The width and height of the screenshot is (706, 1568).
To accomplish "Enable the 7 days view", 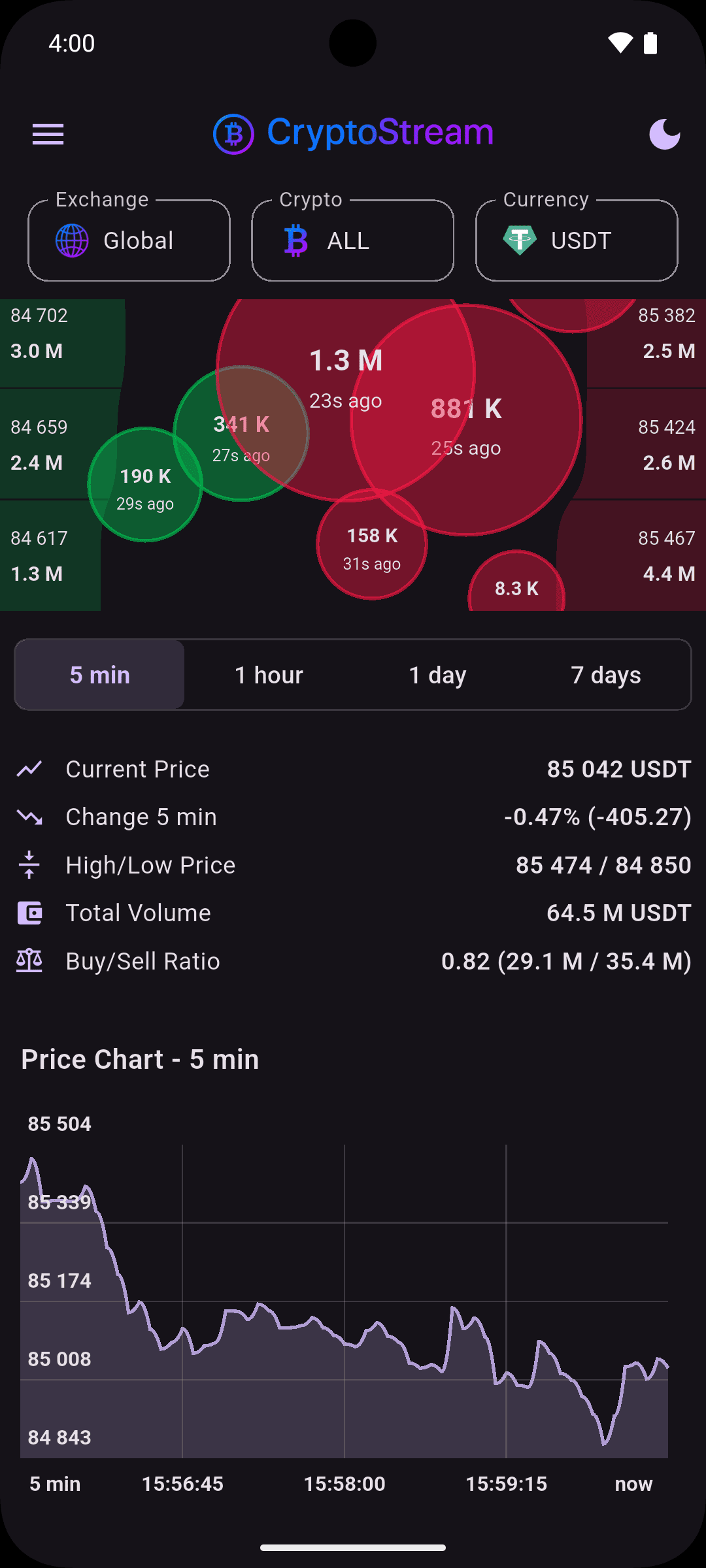I will pos(607,674).
